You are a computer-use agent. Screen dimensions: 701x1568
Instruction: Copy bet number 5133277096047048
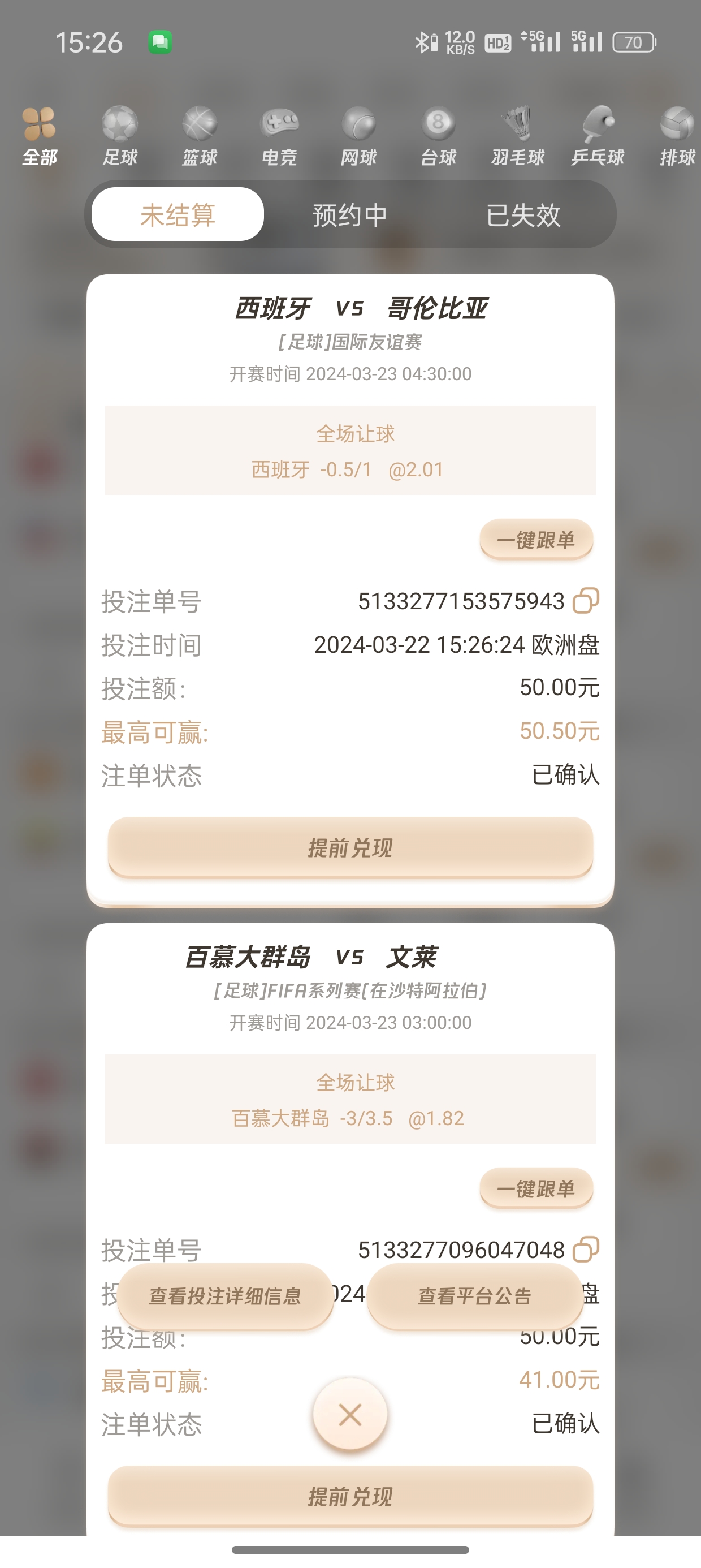tap(586, 1250)
